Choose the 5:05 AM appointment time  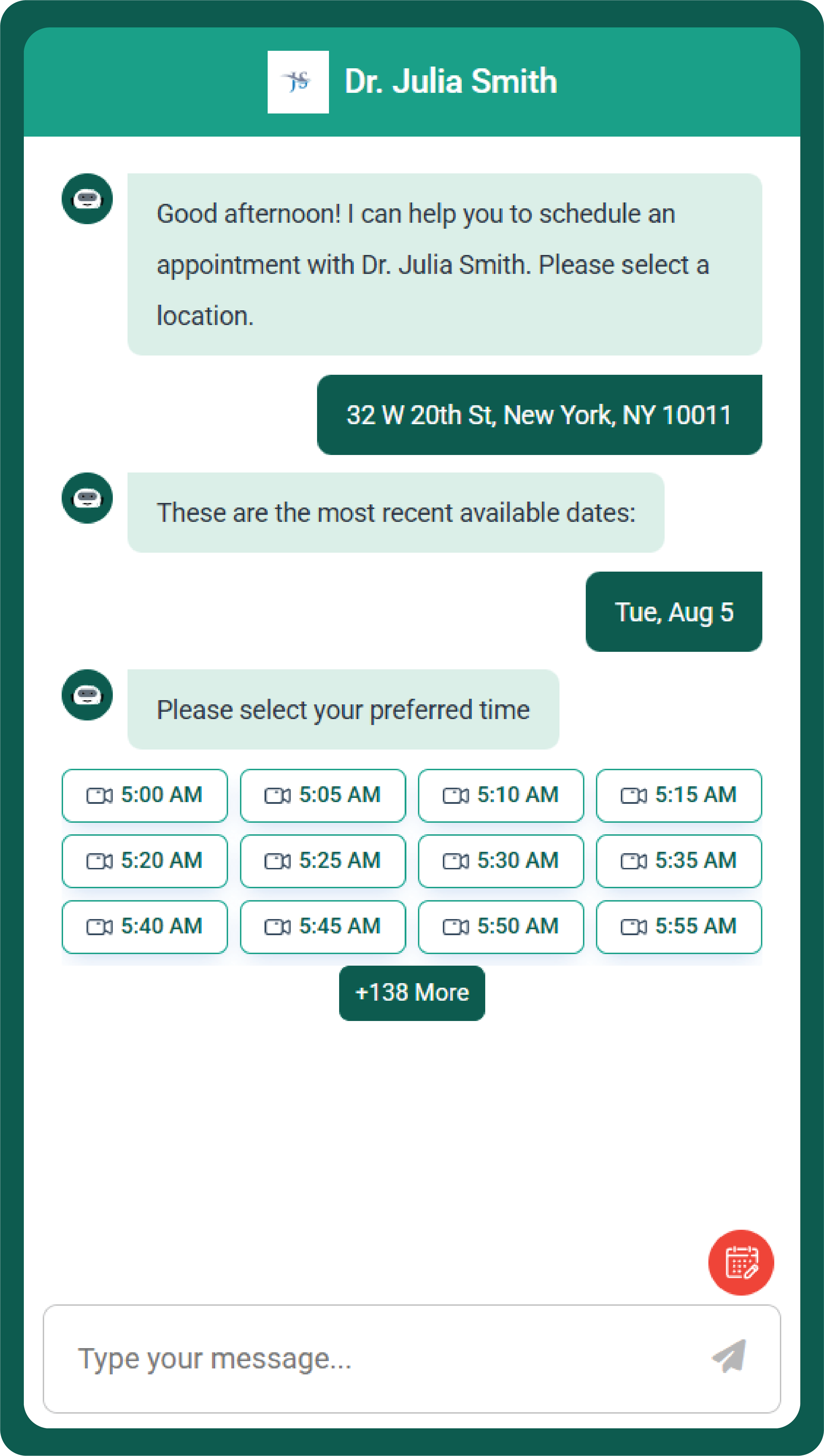point(323,795)
